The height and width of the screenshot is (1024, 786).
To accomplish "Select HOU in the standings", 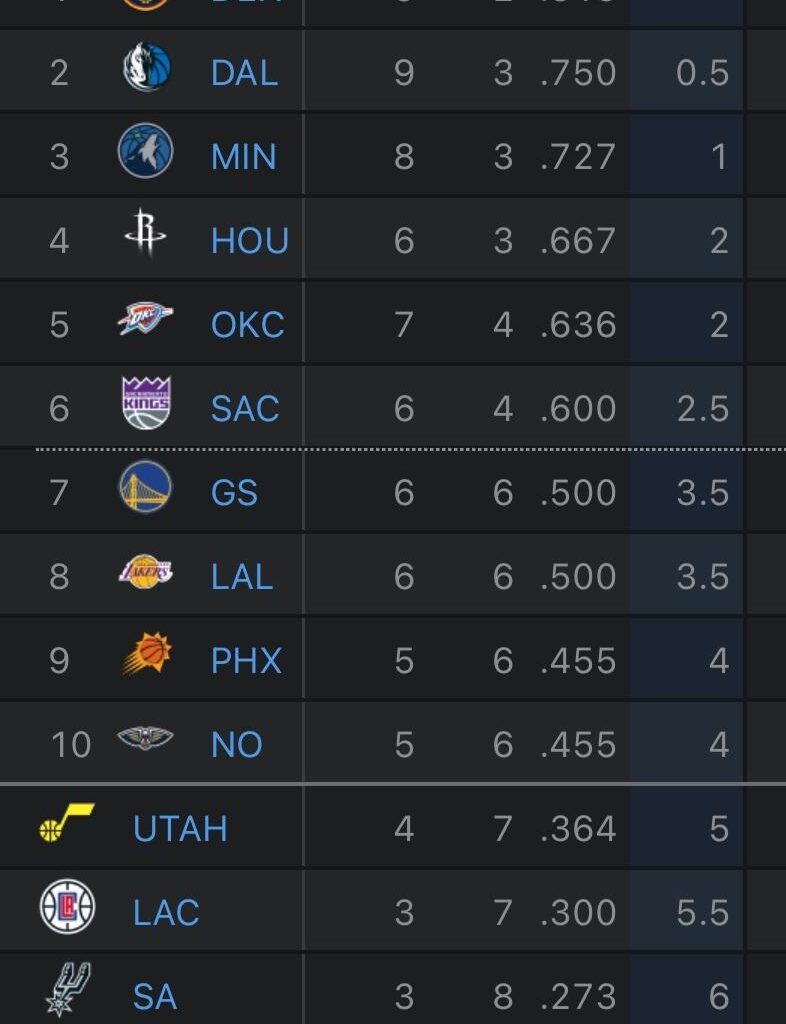I will click(250, 241).
